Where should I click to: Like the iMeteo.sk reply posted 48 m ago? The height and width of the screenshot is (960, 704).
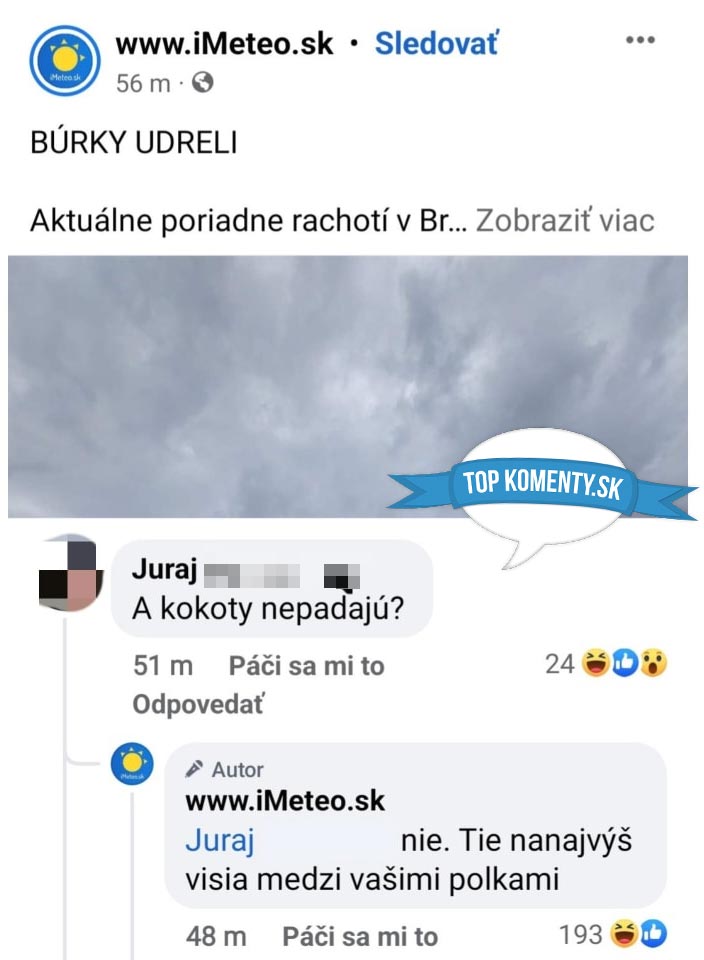point(360,936)
